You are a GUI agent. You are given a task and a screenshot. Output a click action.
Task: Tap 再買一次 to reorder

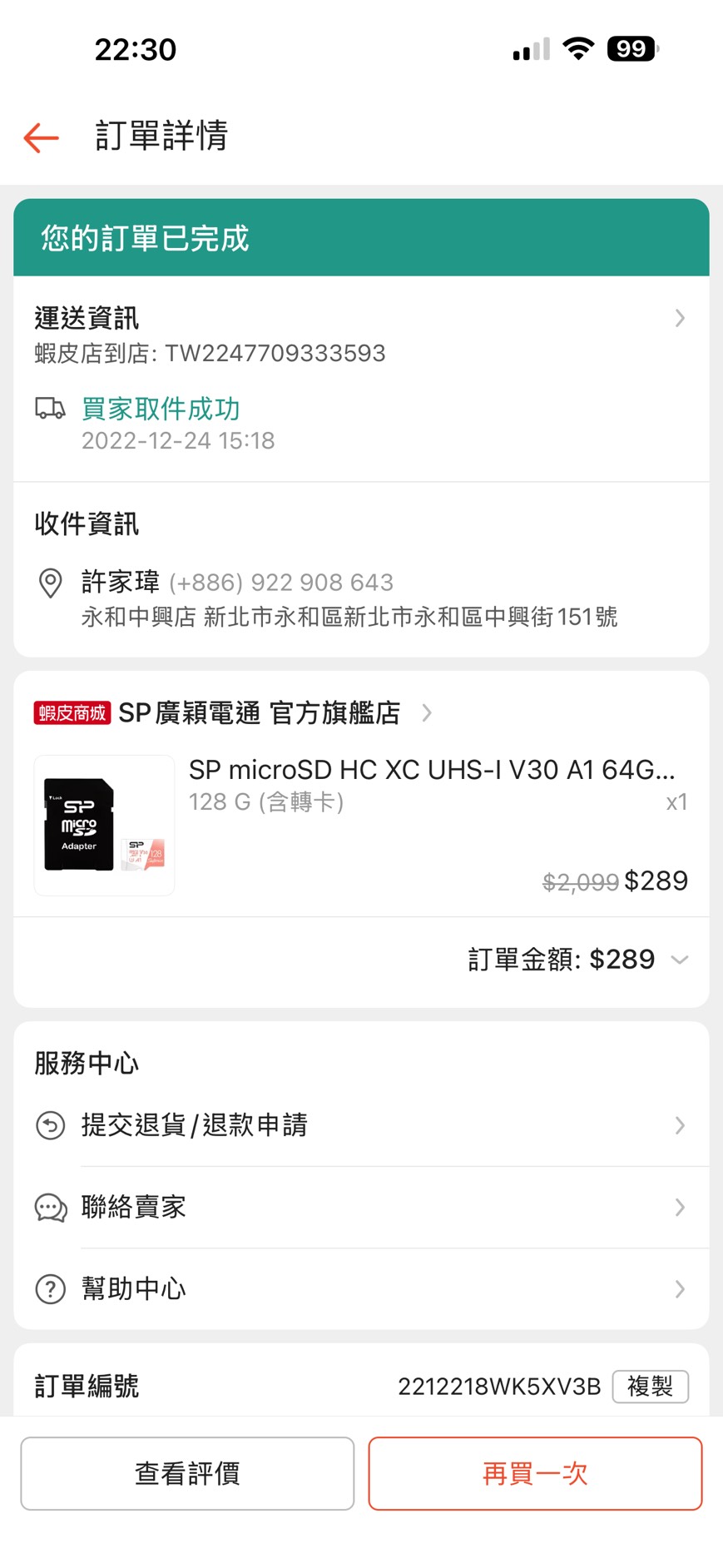click(535, 1473)
